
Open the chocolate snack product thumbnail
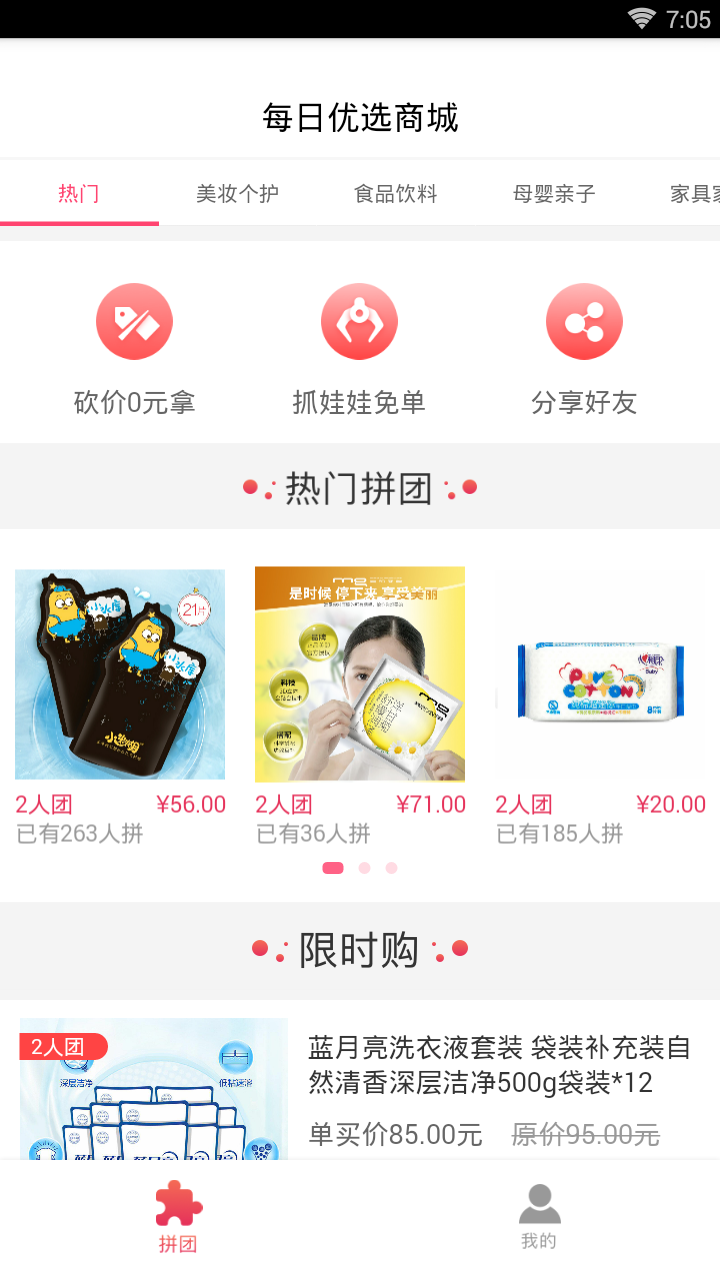[x=120, y=674]
